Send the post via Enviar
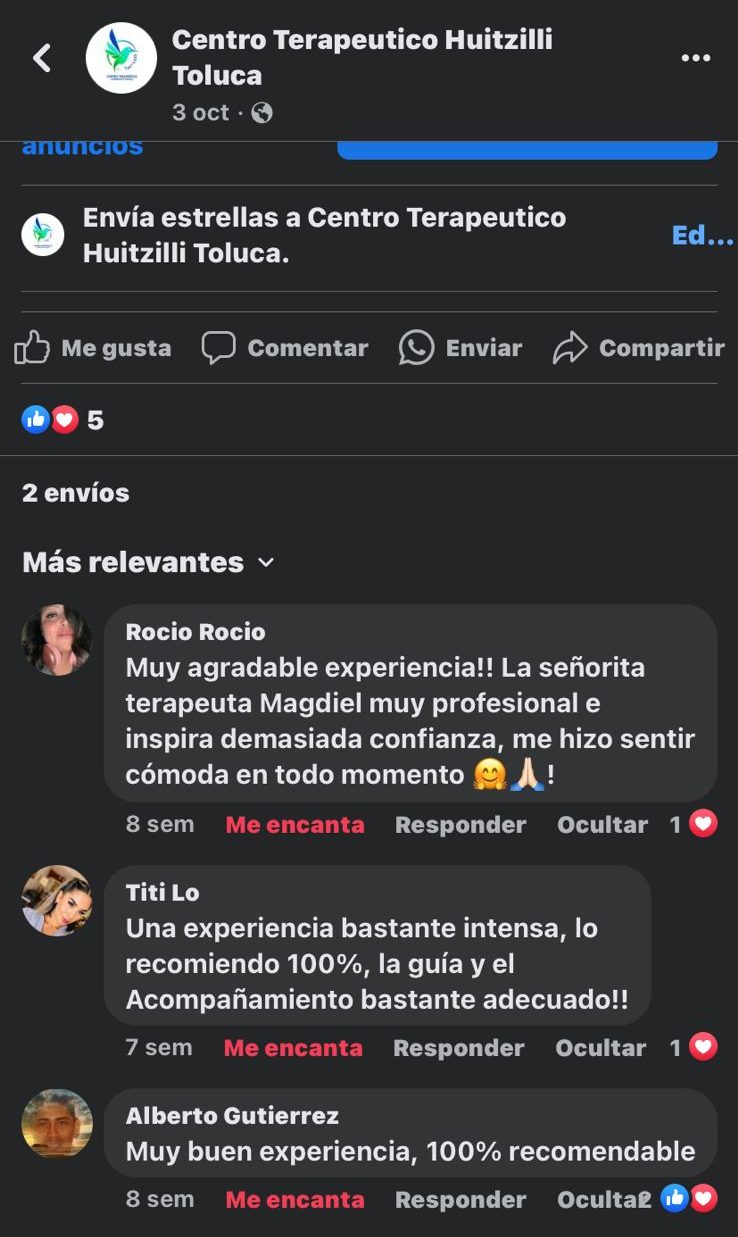Viewport: 738px width, 1237px height. click(460, 348)
